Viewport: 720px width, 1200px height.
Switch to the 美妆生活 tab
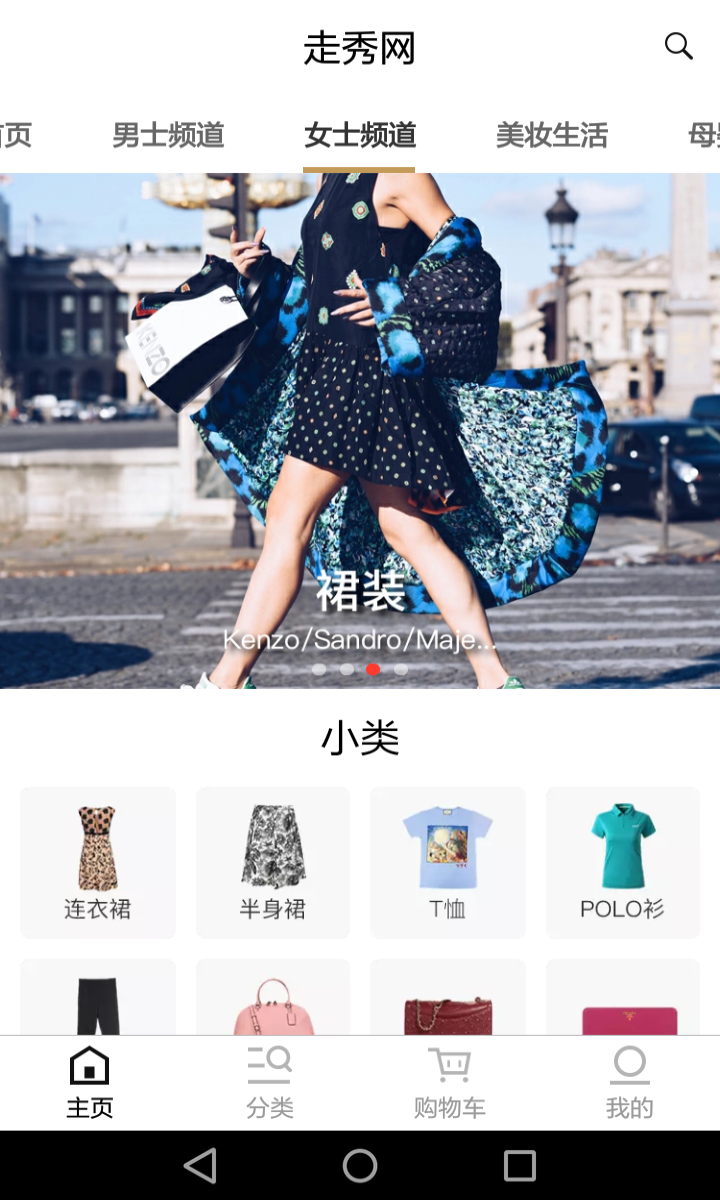[x=551, y=135]
